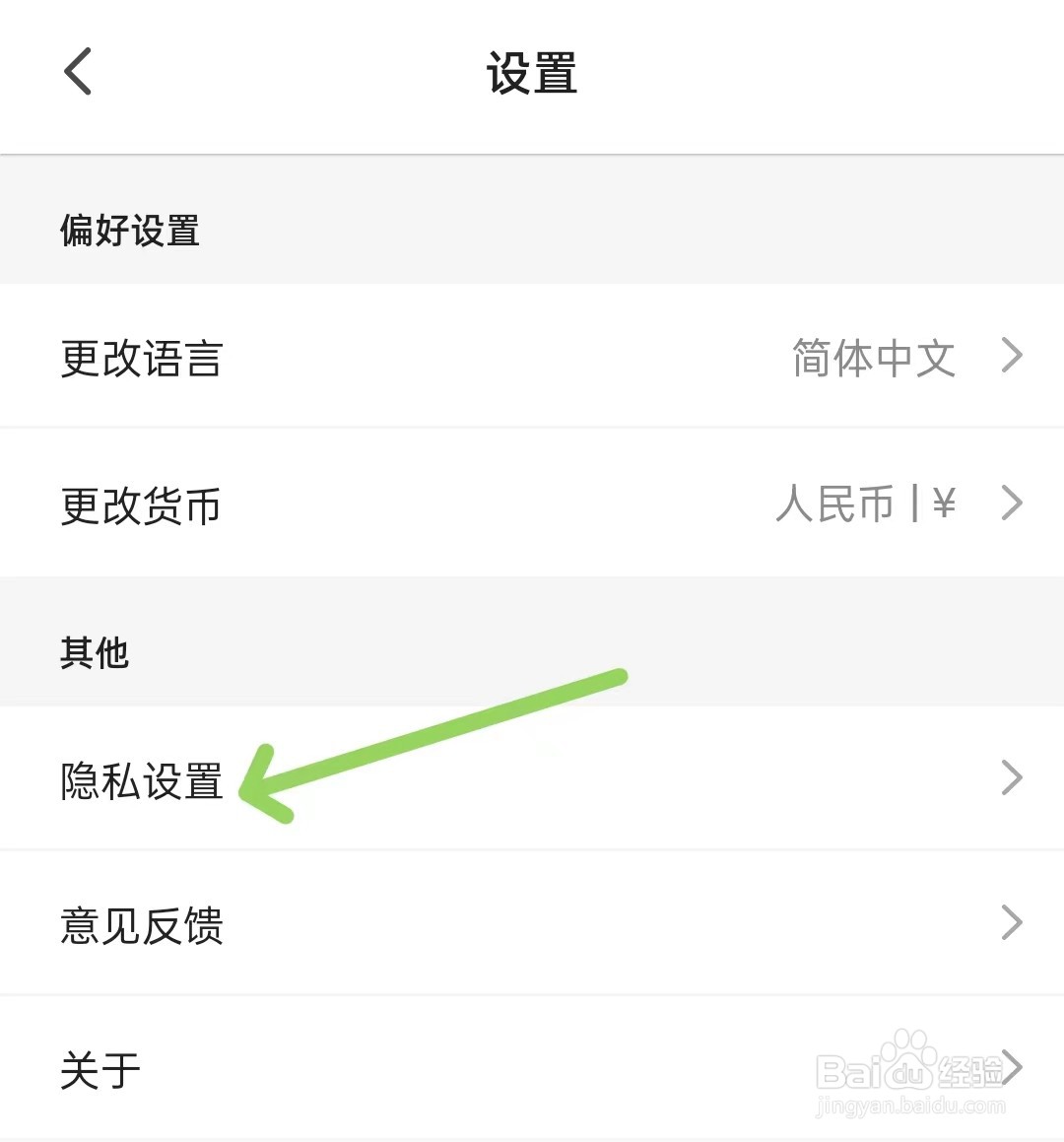Screen dimensions: 1064x1142
Task: Expand the chevron beside 更改货币
Action: coord(1012,504)
